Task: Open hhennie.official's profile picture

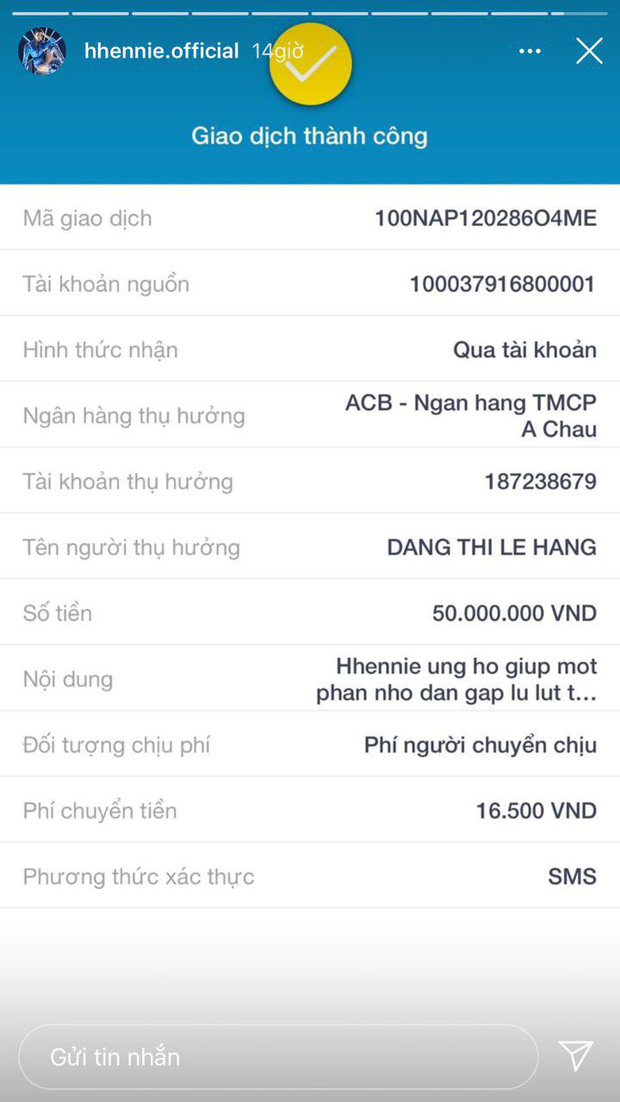Action: (x=42, y=51)
